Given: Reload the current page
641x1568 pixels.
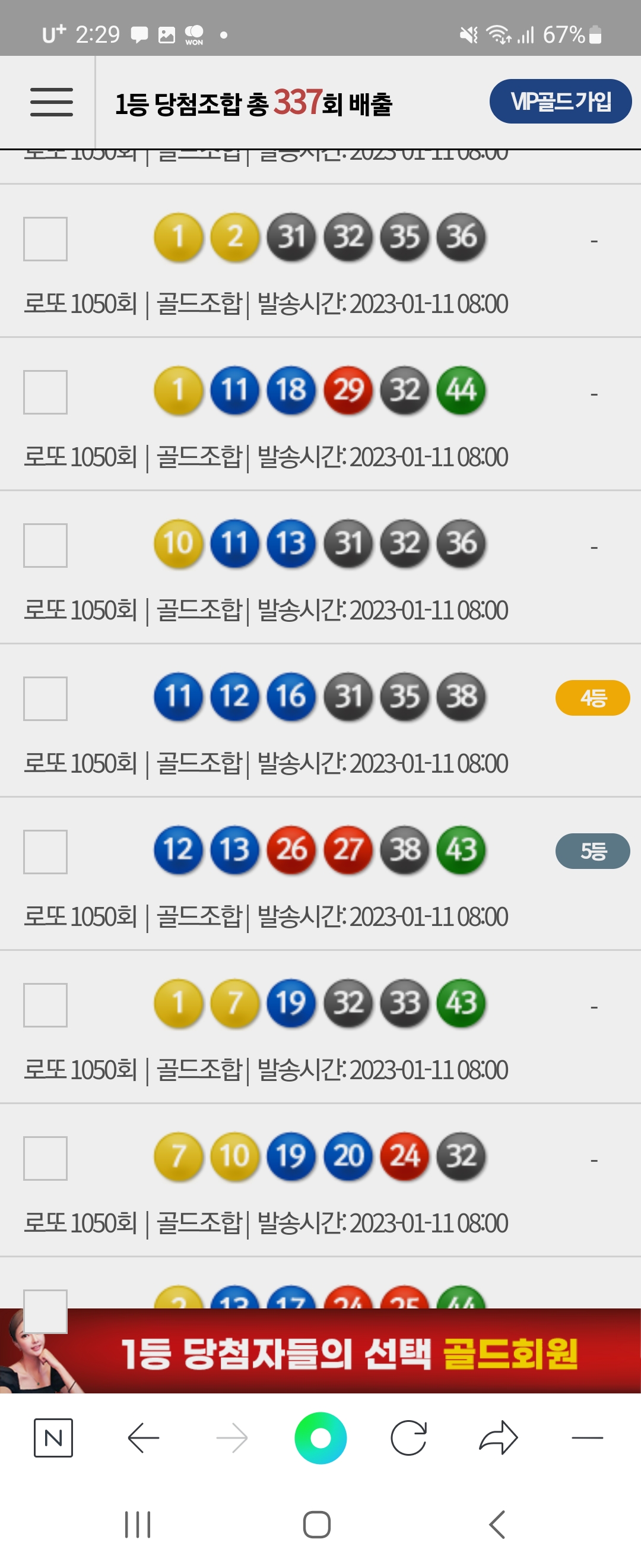Looking at the screenshot, I should point(409,1439).
